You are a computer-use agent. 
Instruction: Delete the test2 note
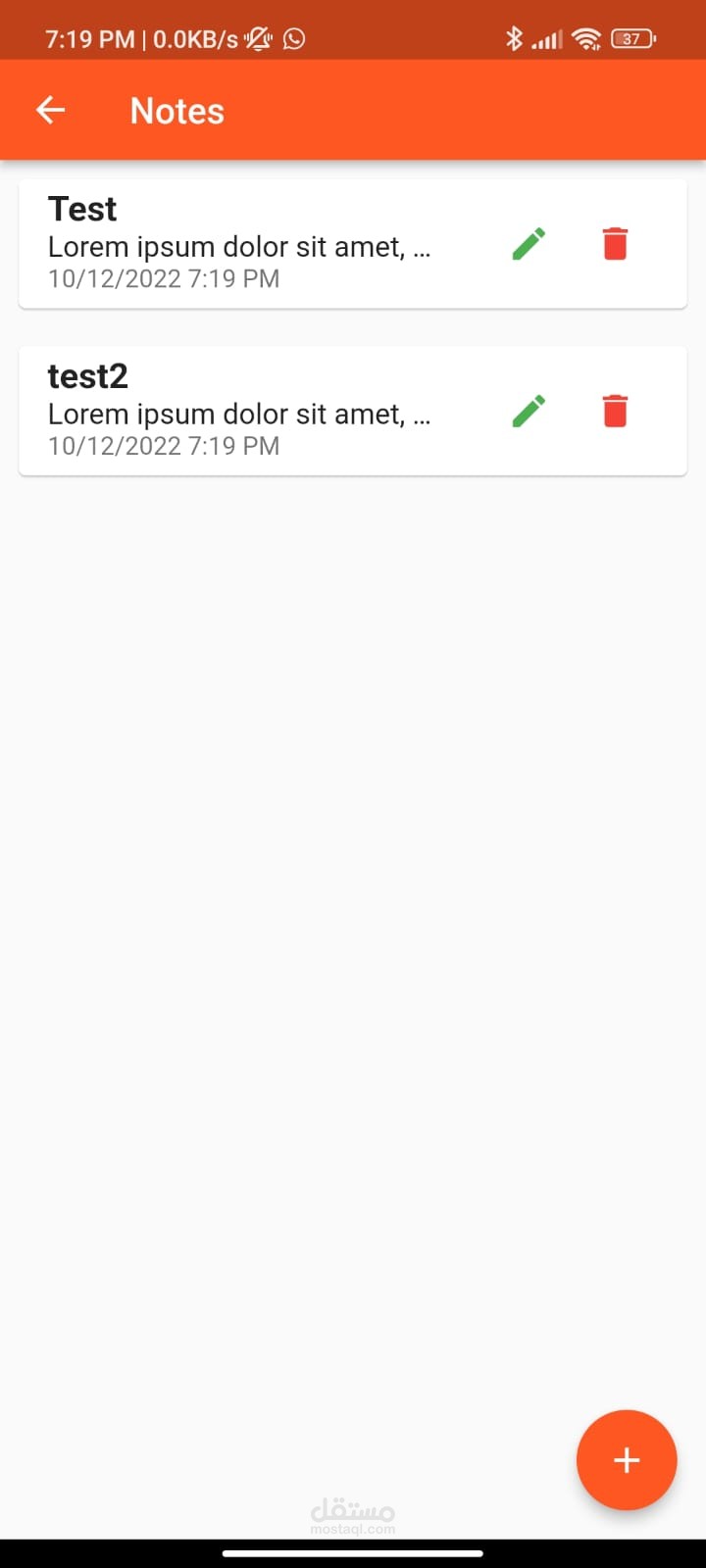coord(615,412)
